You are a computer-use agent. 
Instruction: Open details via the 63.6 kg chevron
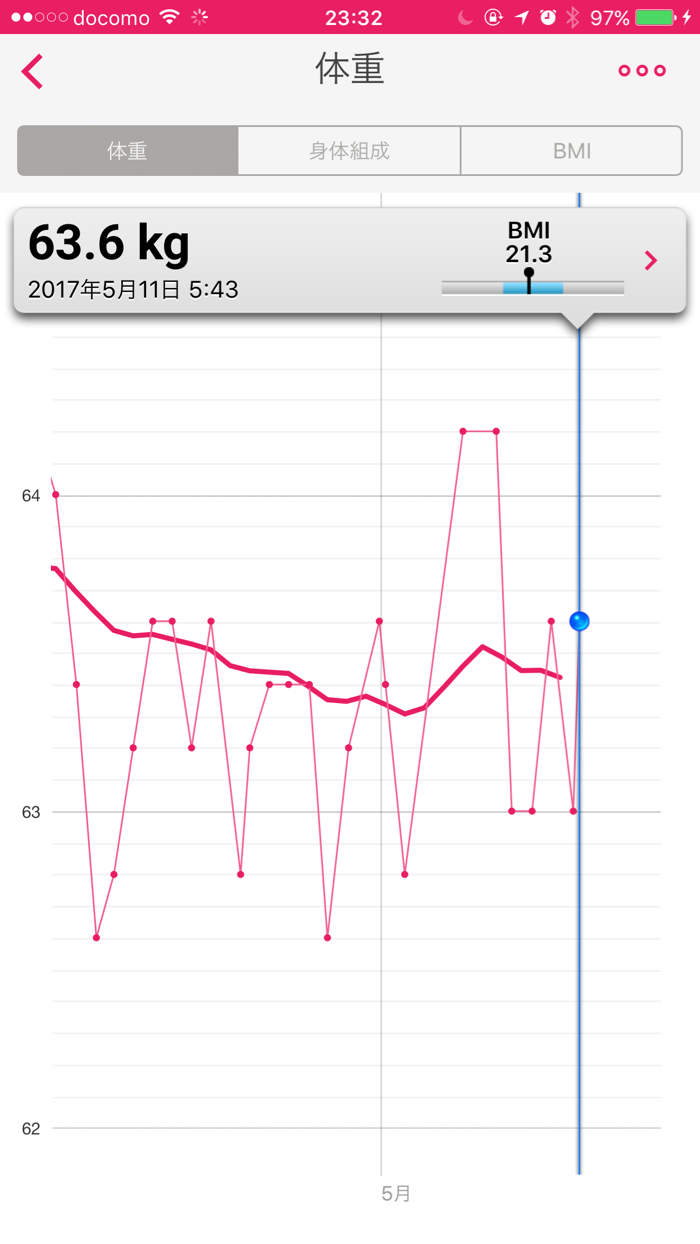point(651,261)
